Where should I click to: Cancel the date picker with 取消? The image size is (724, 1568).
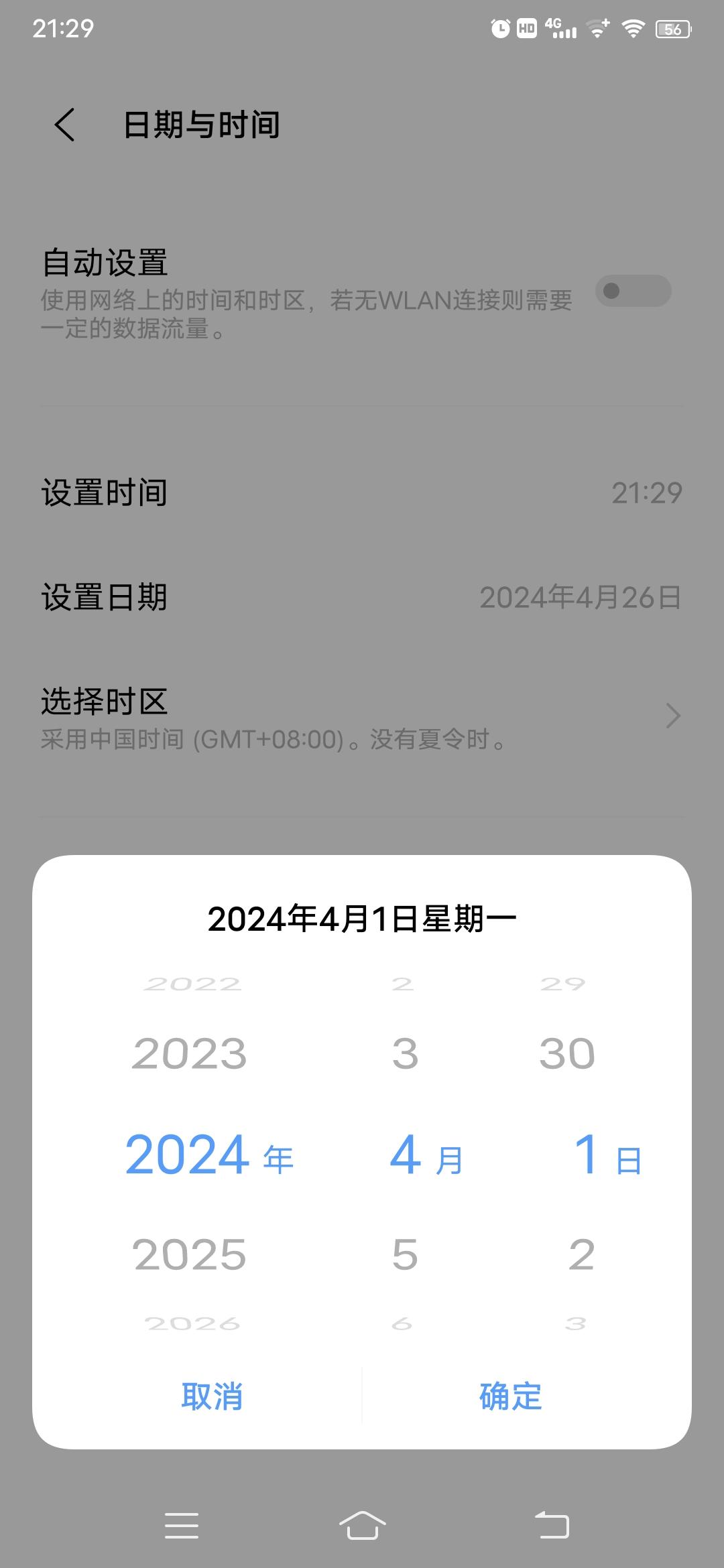tap(212, 1396)
